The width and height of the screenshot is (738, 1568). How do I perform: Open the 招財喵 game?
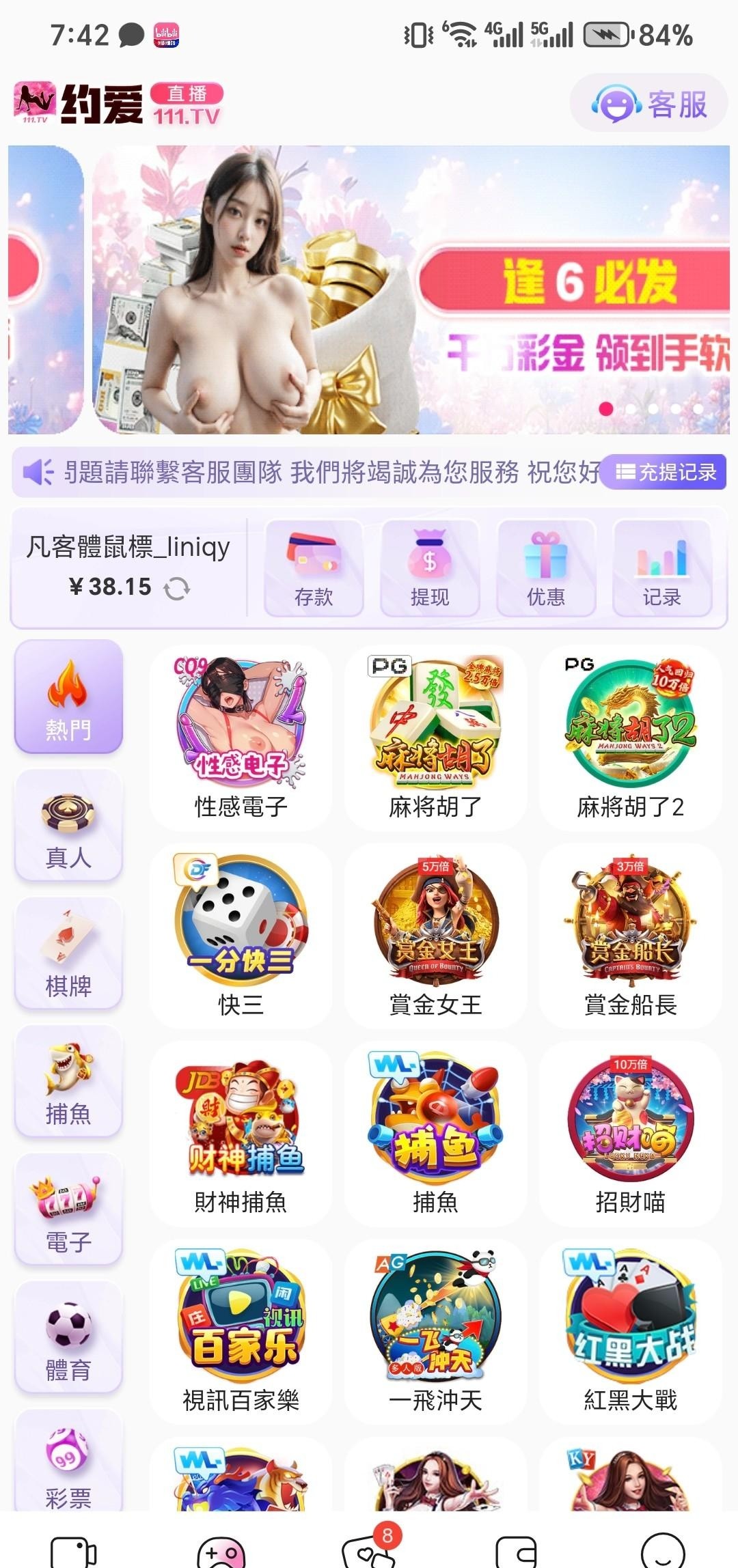click(x=630, y=1134)
